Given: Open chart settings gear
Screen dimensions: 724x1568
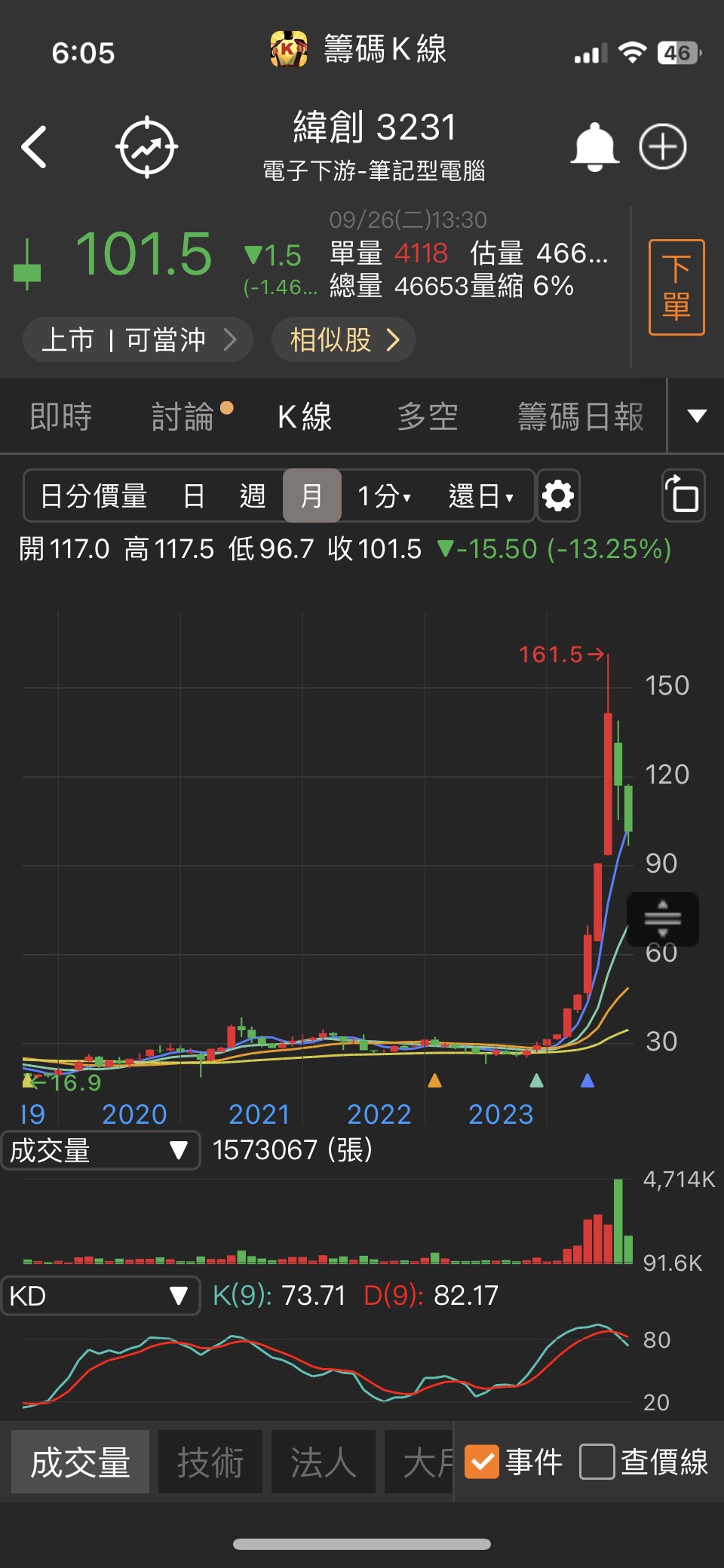Looking at the screenshot, I should tap(558, 496).
